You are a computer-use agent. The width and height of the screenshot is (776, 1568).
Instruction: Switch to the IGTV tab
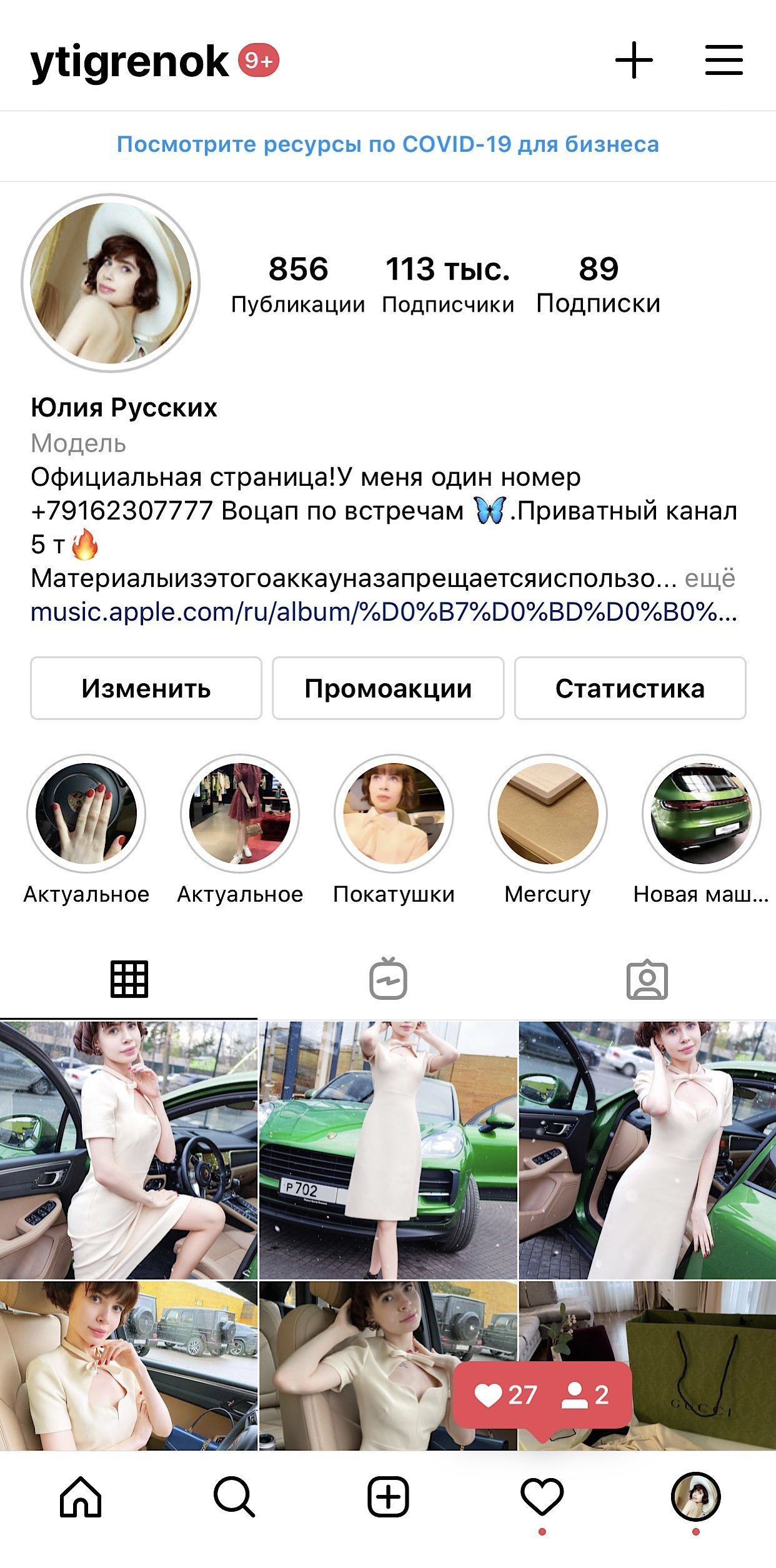[388, 979]
